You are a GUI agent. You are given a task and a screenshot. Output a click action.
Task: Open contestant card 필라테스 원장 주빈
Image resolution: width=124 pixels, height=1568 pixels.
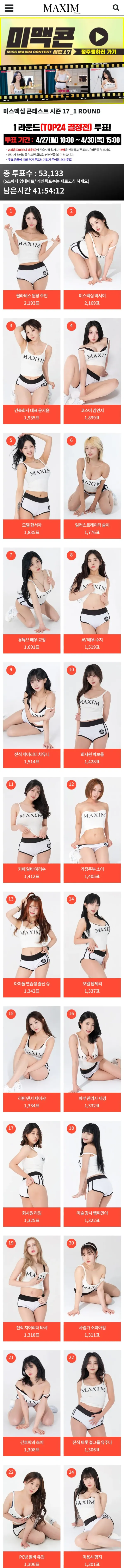[32, 250]
